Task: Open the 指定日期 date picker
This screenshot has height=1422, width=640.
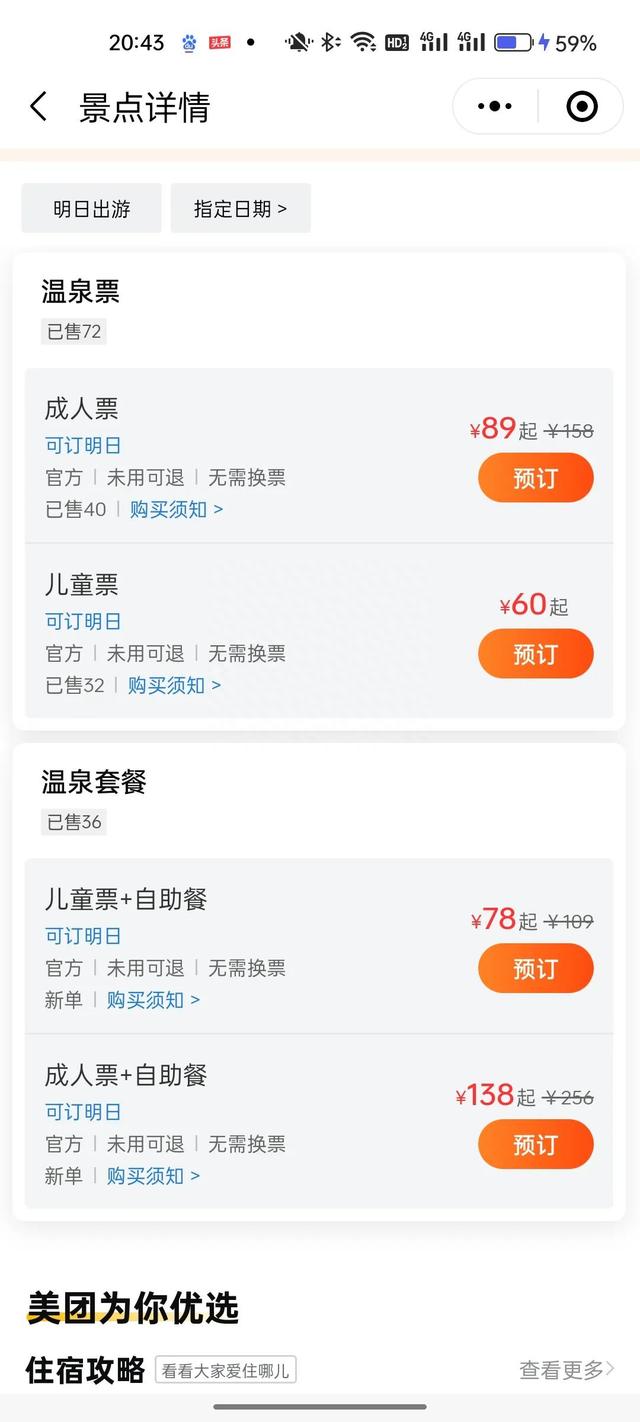Action: (x=240, y=209)
